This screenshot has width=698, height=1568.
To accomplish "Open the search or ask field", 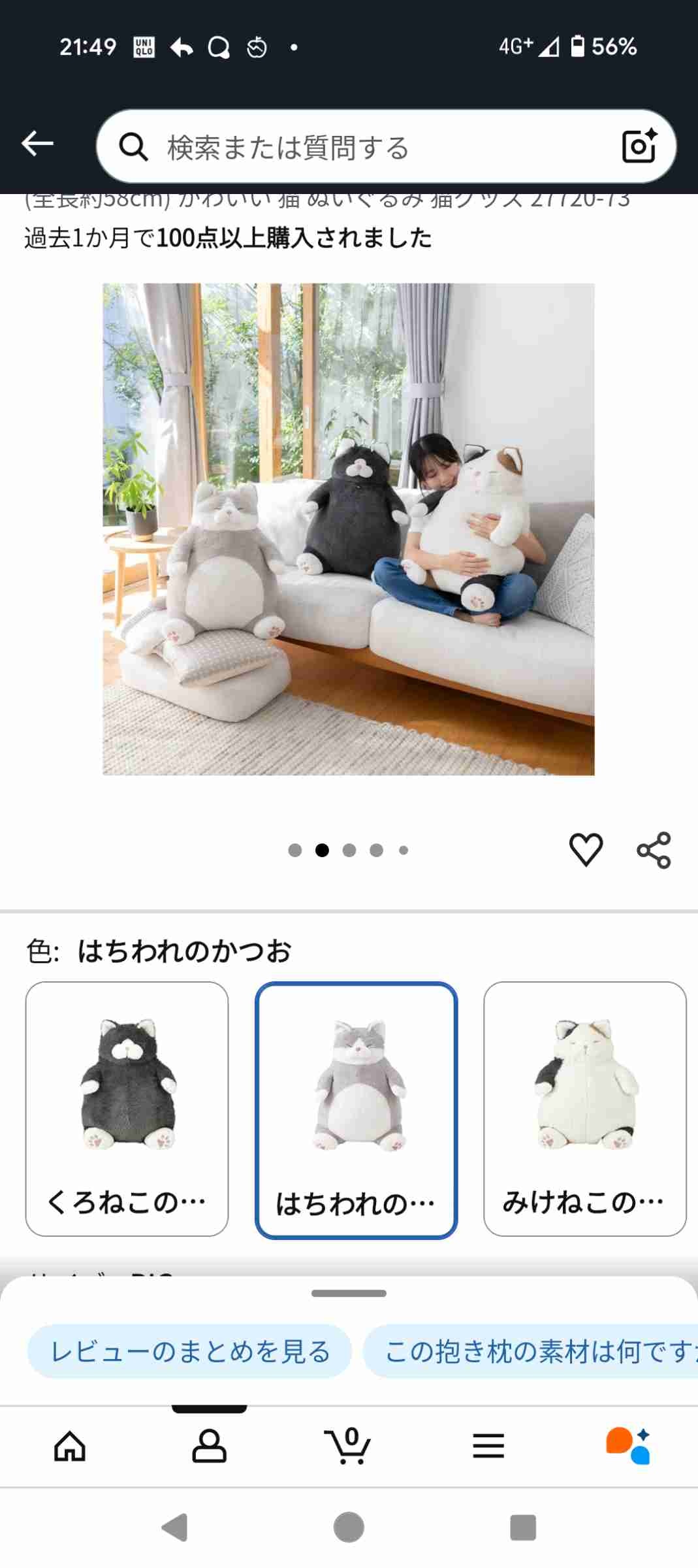I will tap(366, 147).
